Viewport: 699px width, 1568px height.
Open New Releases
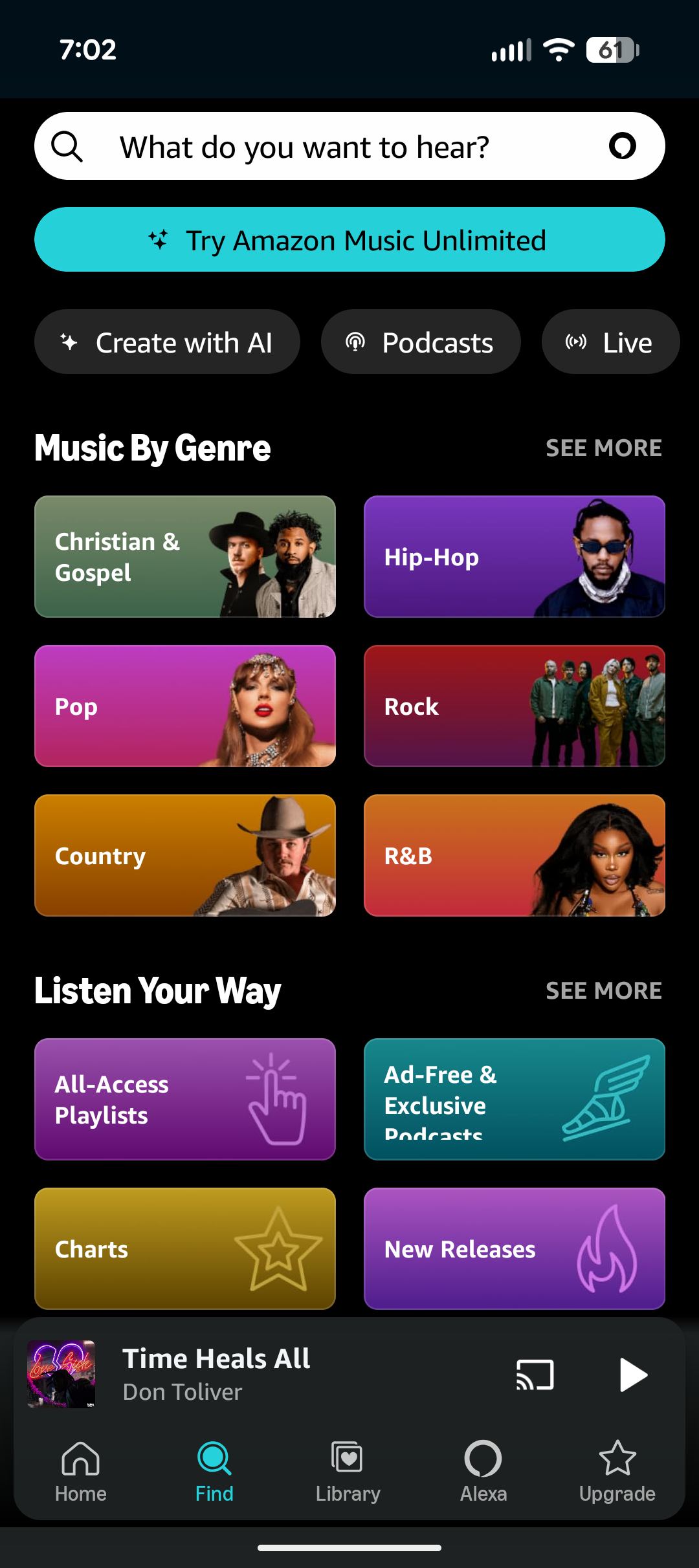coord(514,1249)
